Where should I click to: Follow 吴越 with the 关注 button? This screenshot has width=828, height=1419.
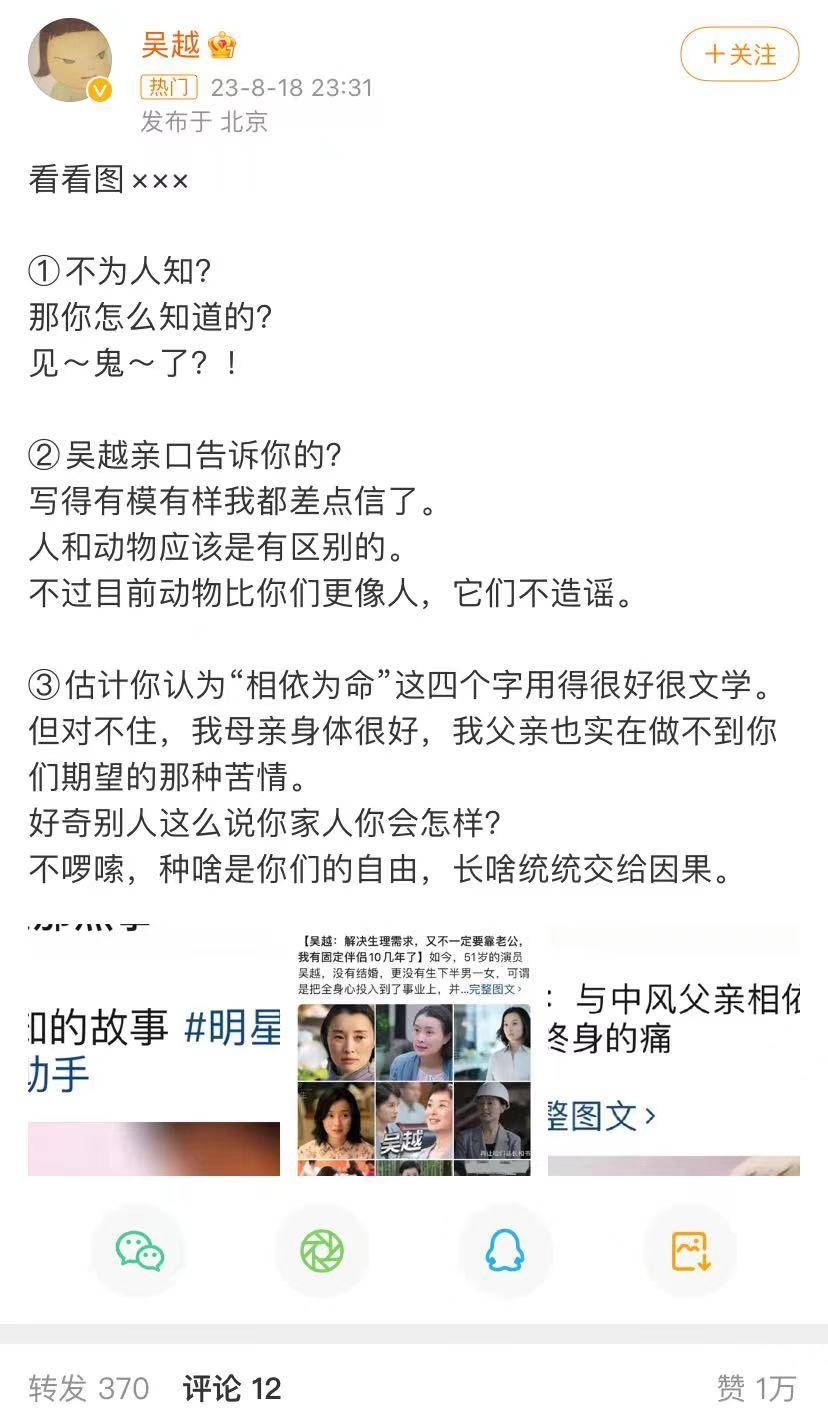point(739,54)
